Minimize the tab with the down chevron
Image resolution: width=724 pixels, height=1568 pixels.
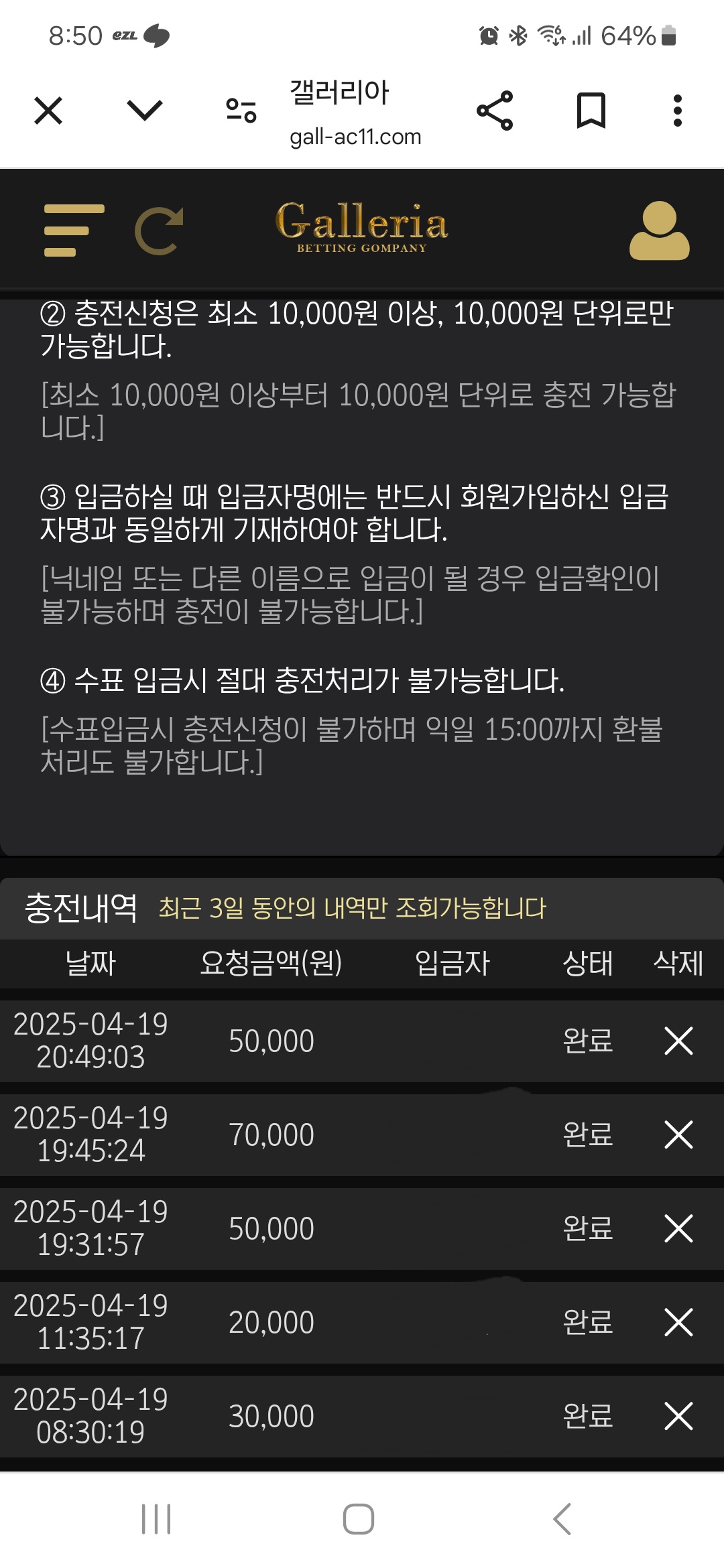[145, 111]
